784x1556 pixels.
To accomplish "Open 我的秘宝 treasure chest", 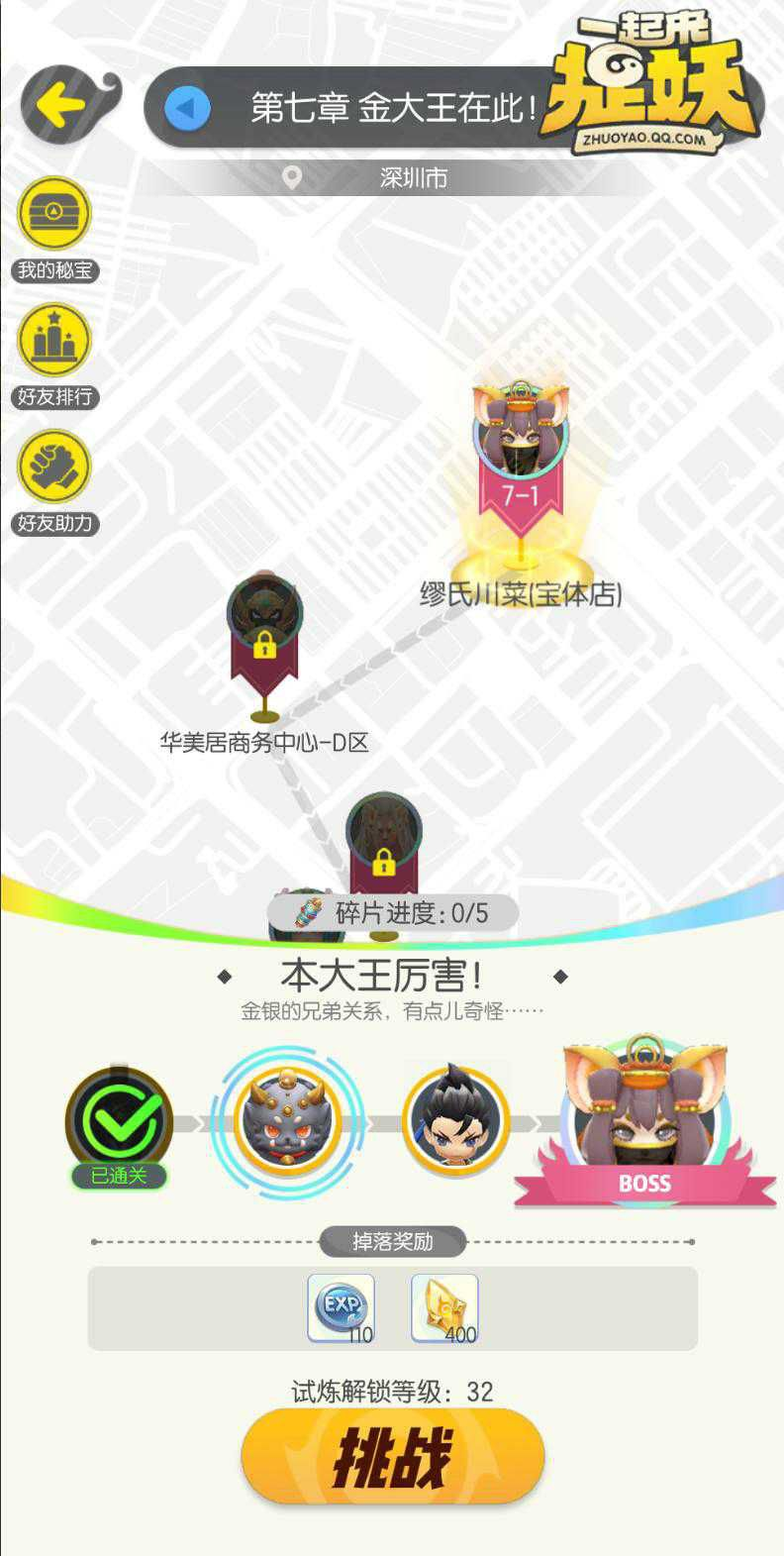I will (54, 213).
